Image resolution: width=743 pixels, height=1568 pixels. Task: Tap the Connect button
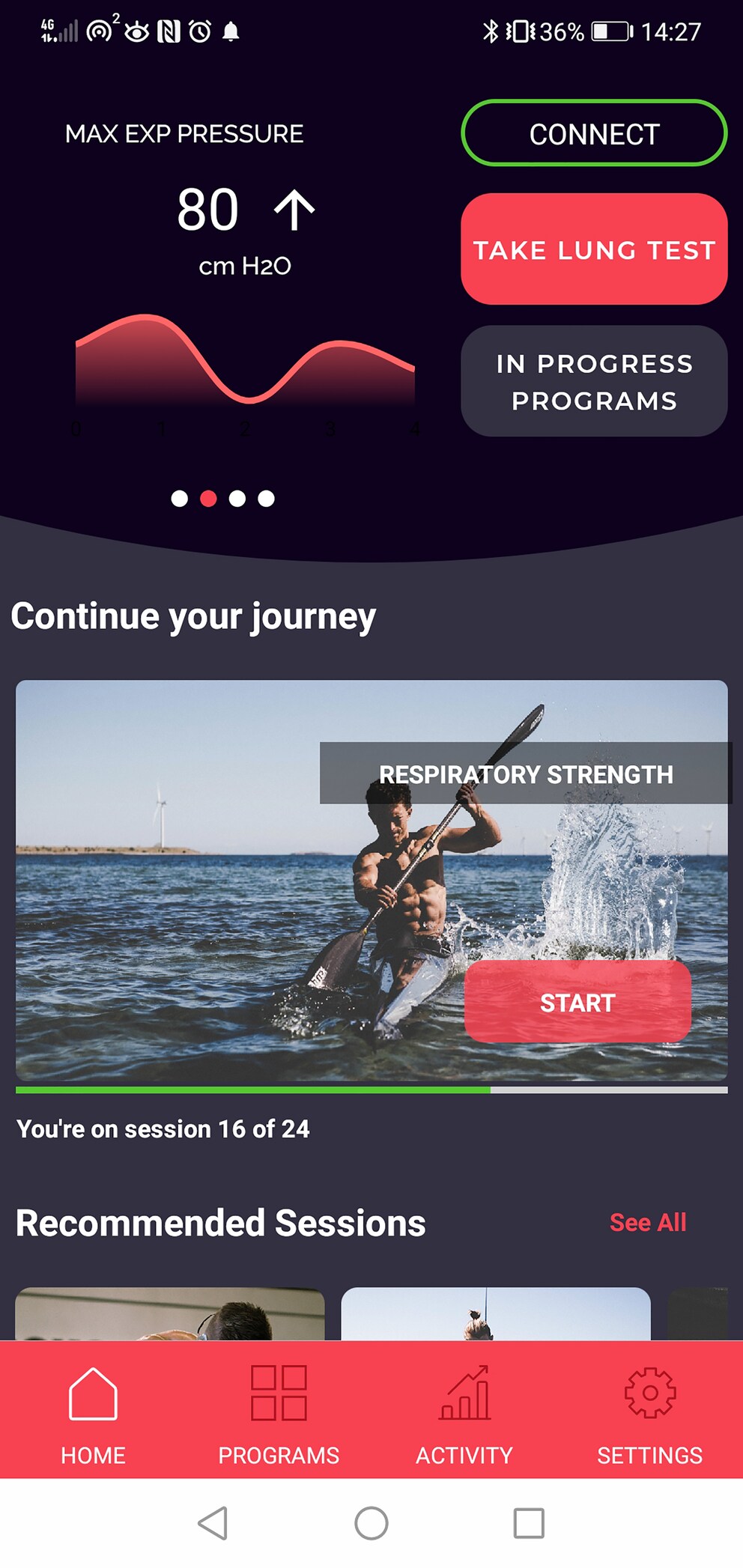point(594,133)
